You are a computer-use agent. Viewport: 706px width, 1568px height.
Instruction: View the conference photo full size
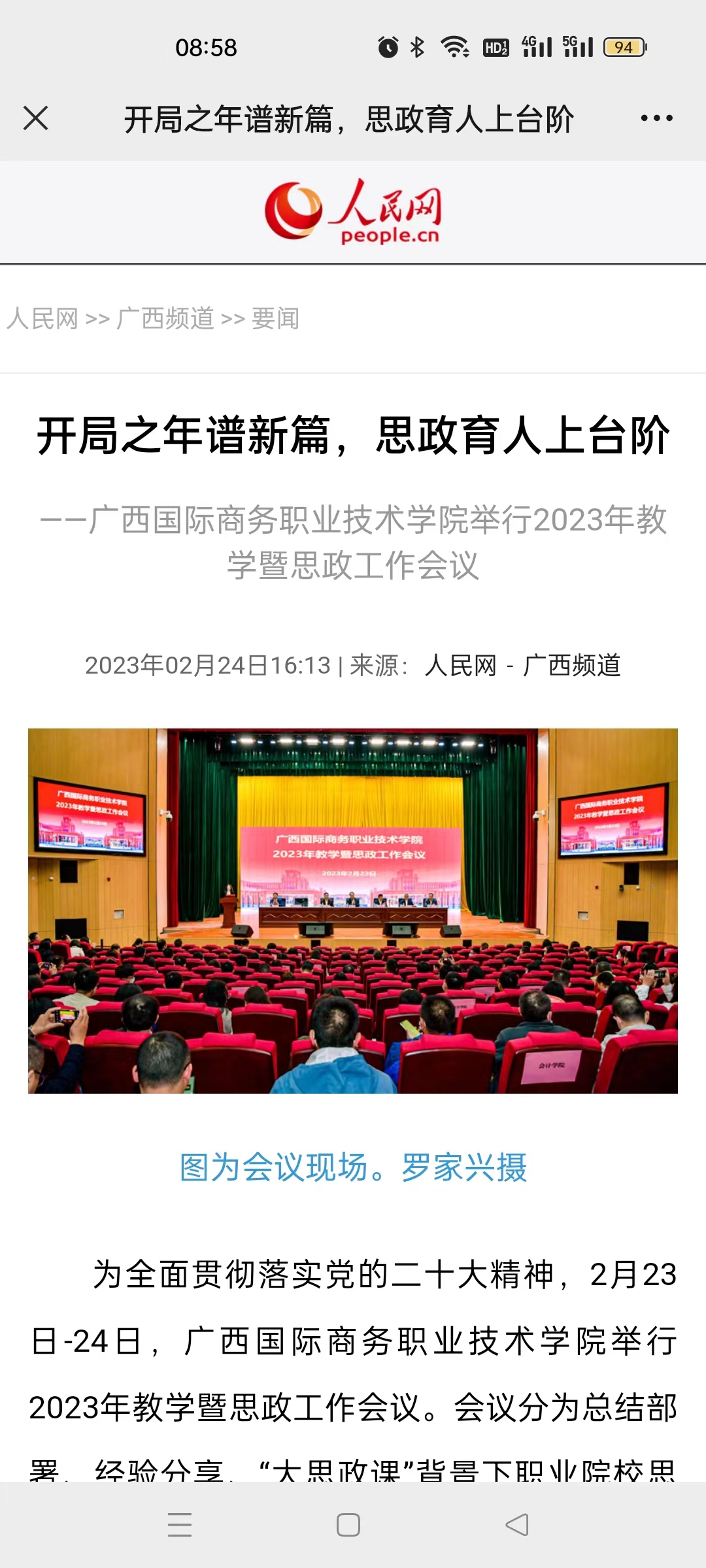(353, 911)
